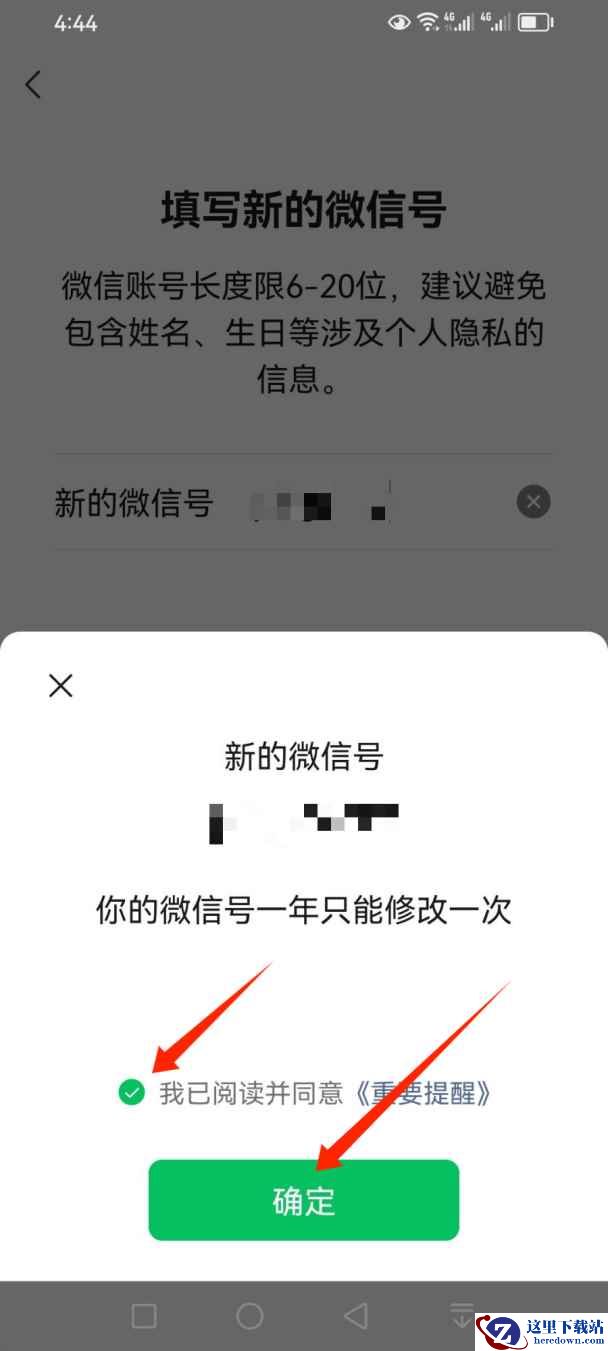
Task: Open recent apps from the navigation bar
Action: point(144,1315)
